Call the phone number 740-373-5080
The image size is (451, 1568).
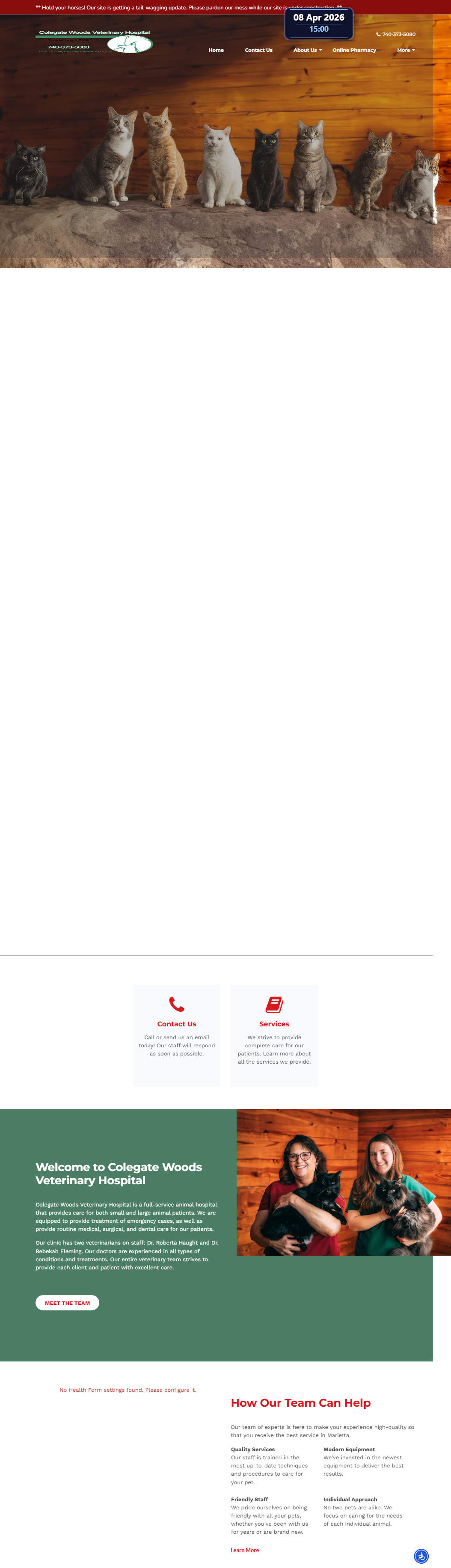click(x=396, y=34)
